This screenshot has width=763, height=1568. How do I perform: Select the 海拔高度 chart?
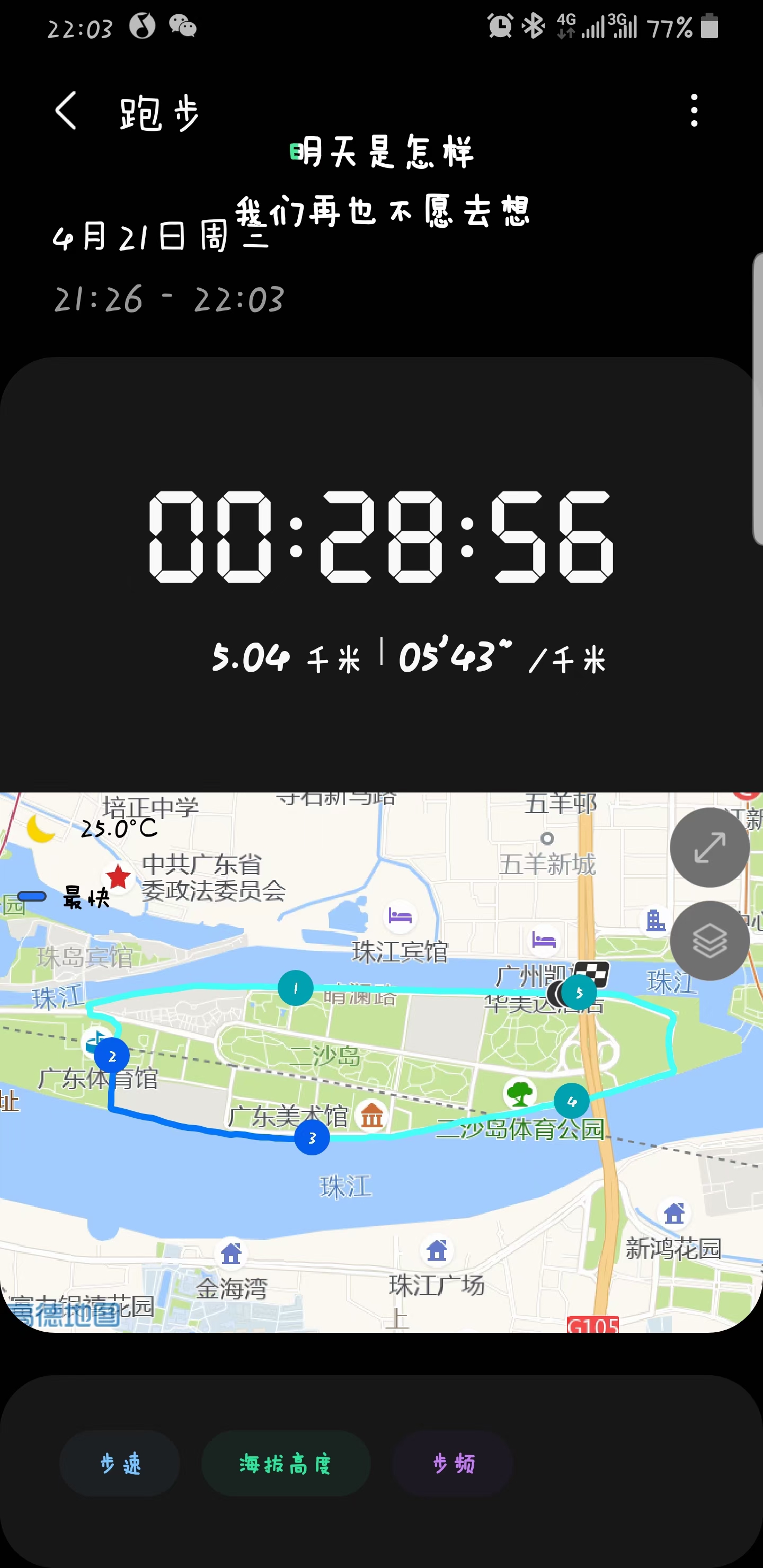point(285,1463)
